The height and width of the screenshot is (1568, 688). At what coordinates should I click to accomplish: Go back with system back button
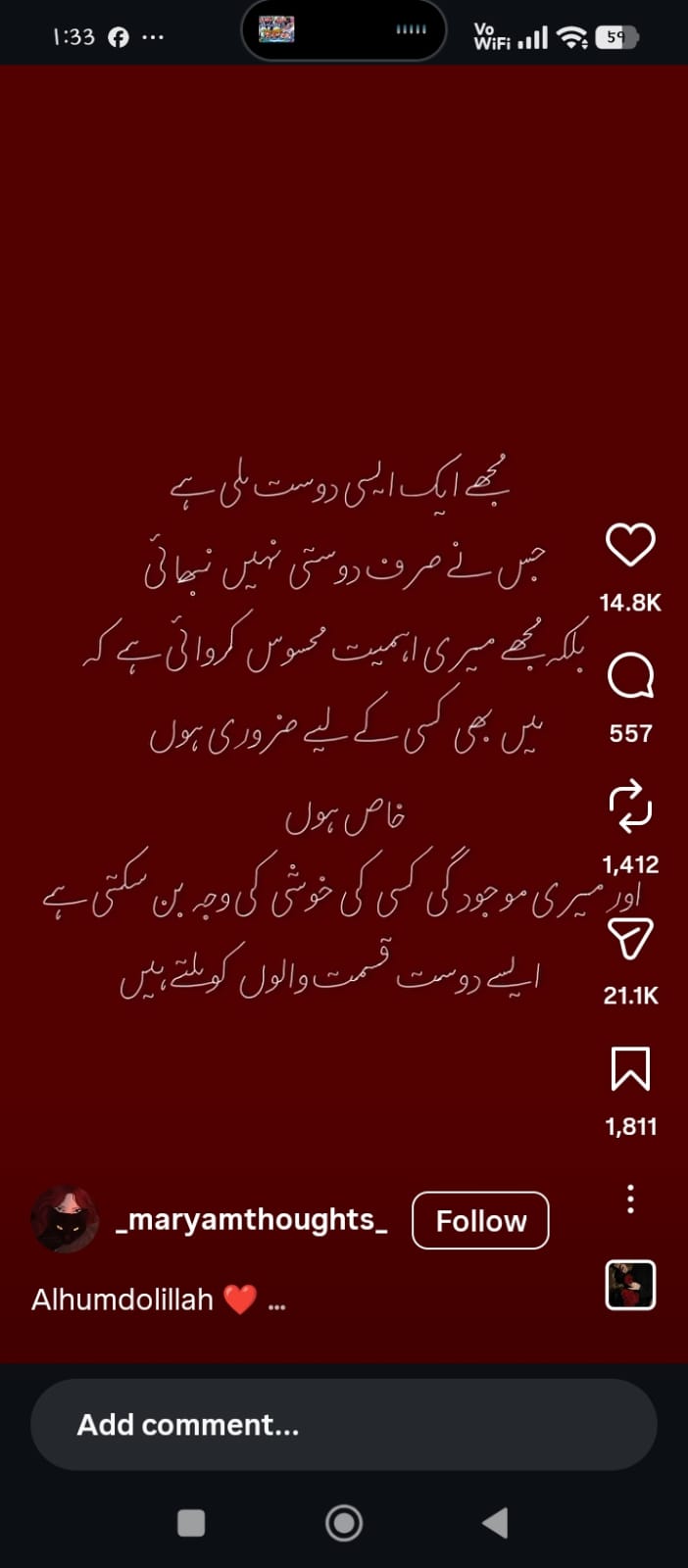(495, 1523)
